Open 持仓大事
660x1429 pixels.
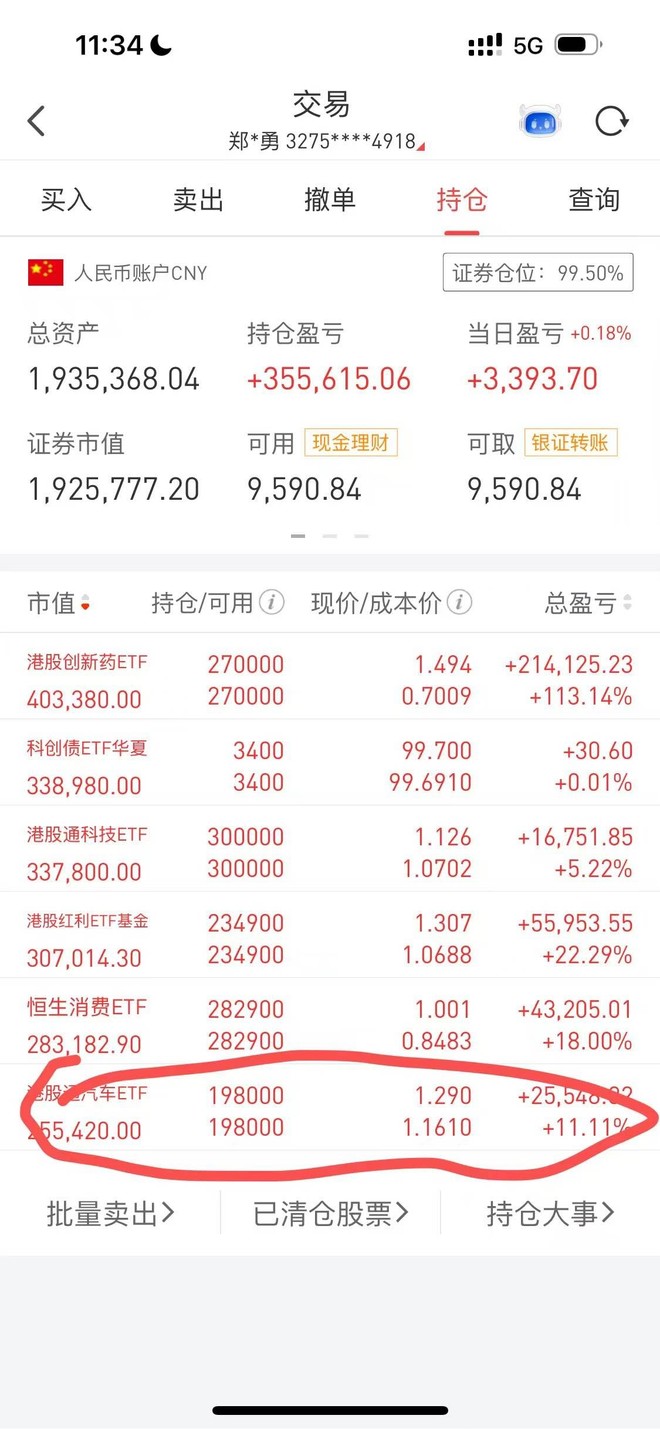[551, 1213]
